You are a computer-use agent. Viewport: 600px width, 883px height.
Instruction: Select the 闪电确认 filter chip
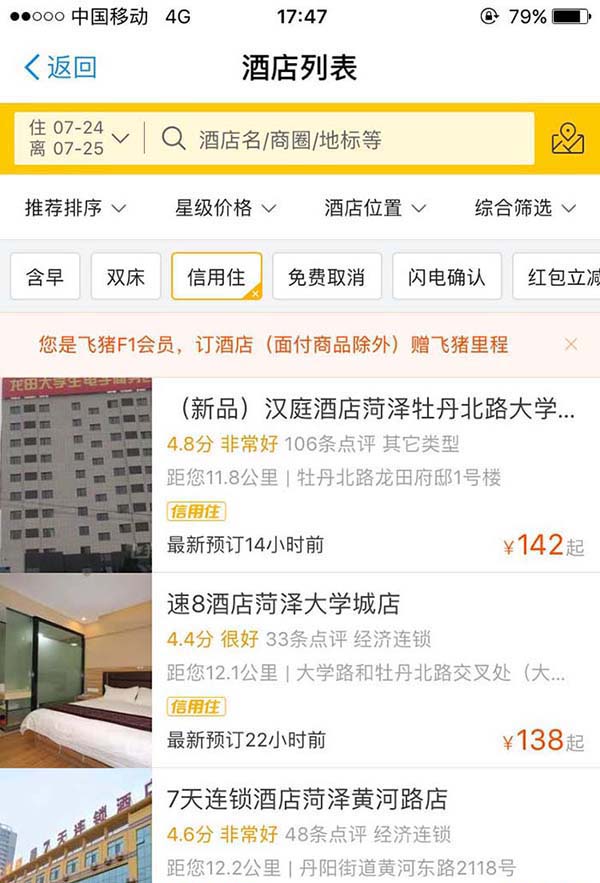[x=446, y=277]
